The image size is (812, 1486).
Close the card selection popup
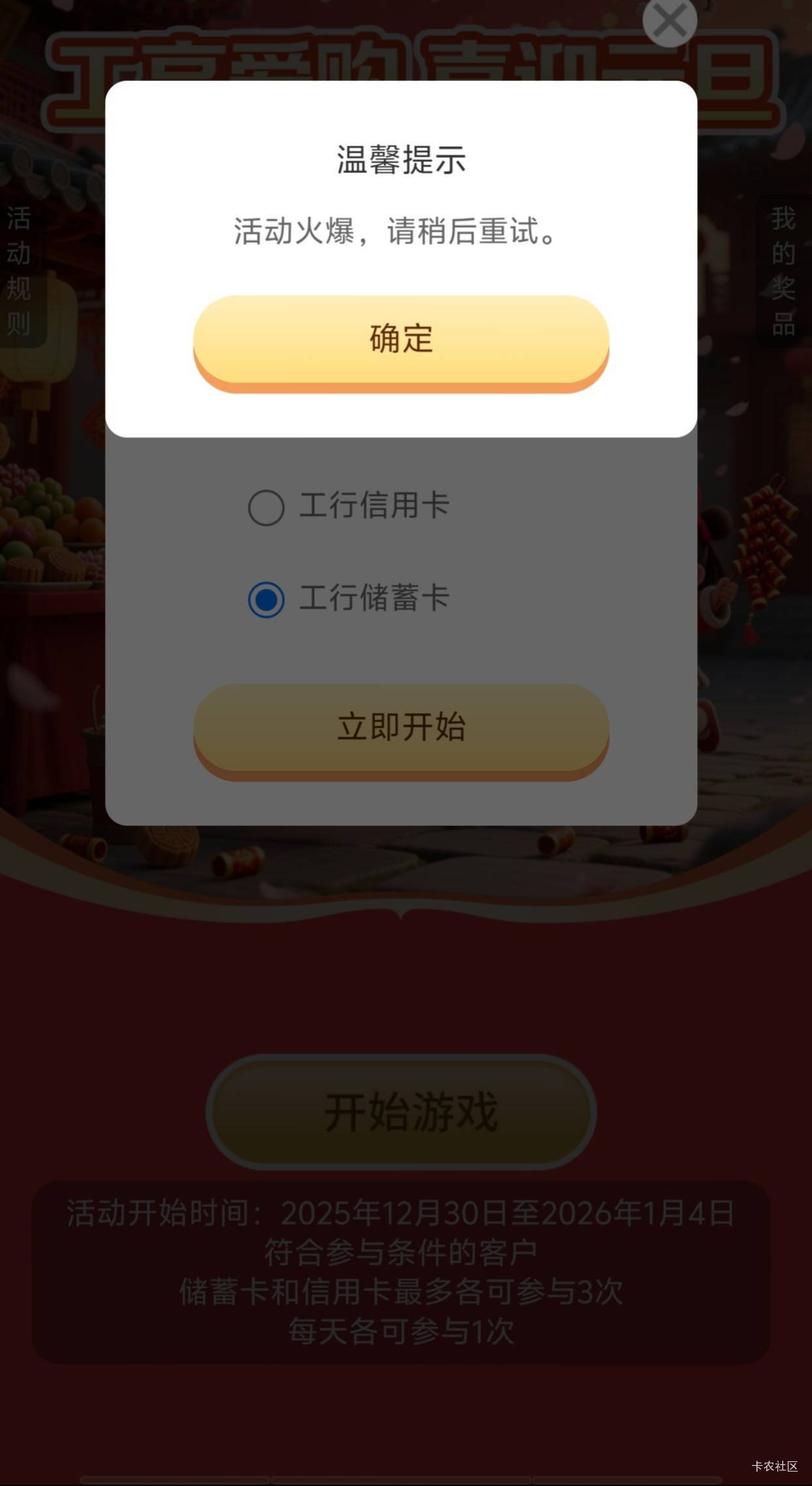(669, 21)
